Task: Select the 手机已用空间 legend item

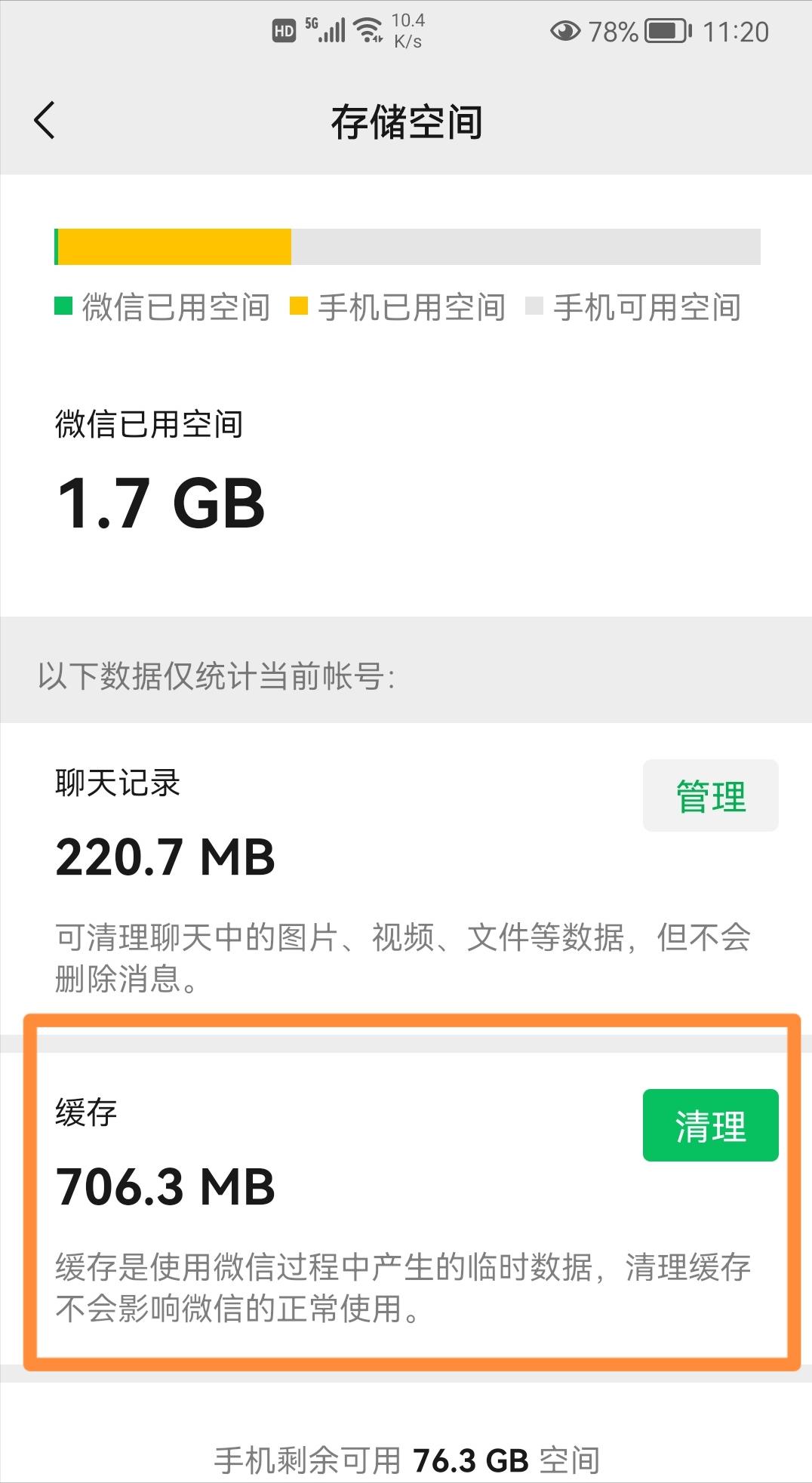Action: pos(400,307)
